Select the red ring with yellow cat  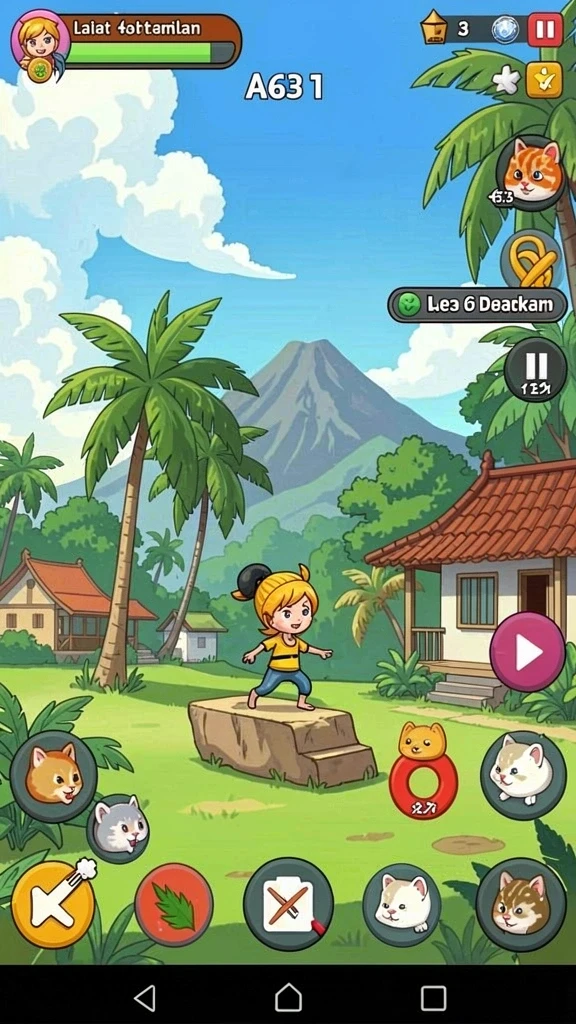click(x=423, y=771)
